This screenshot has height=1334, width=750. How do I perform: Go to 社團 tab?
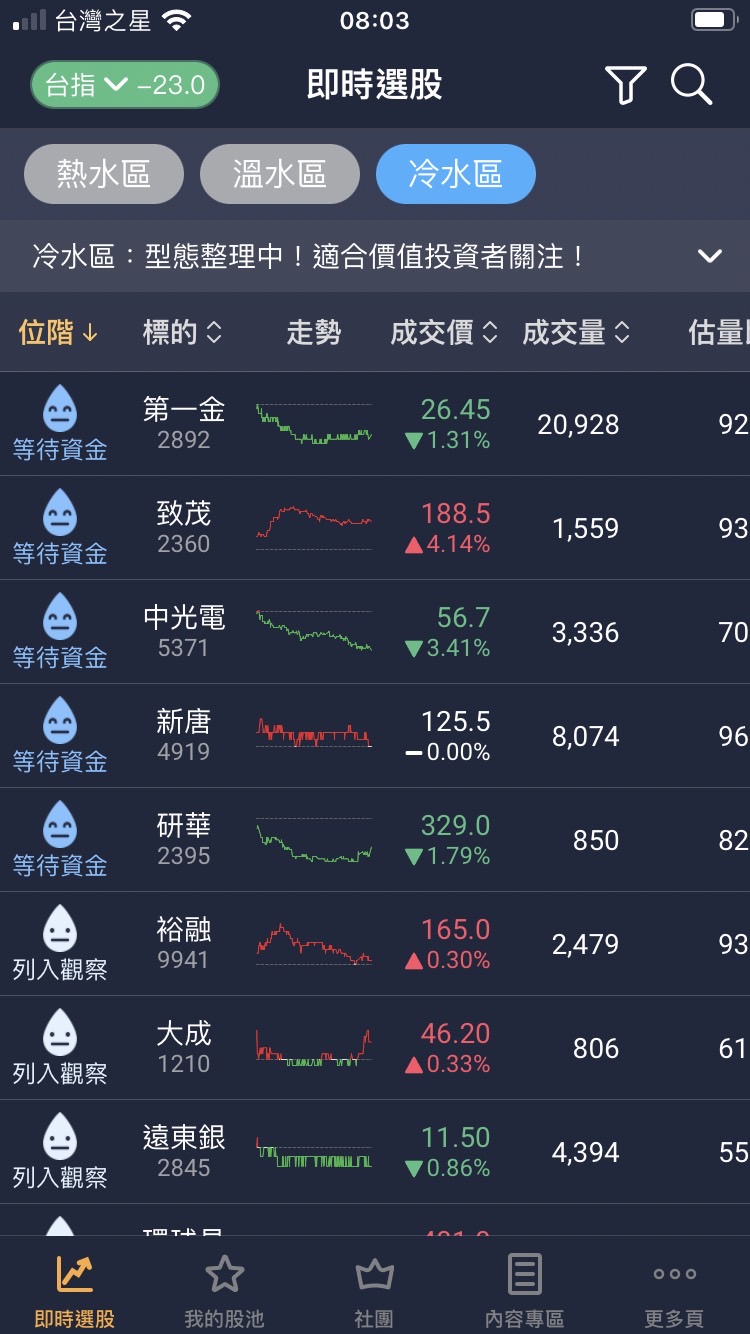375,1290
